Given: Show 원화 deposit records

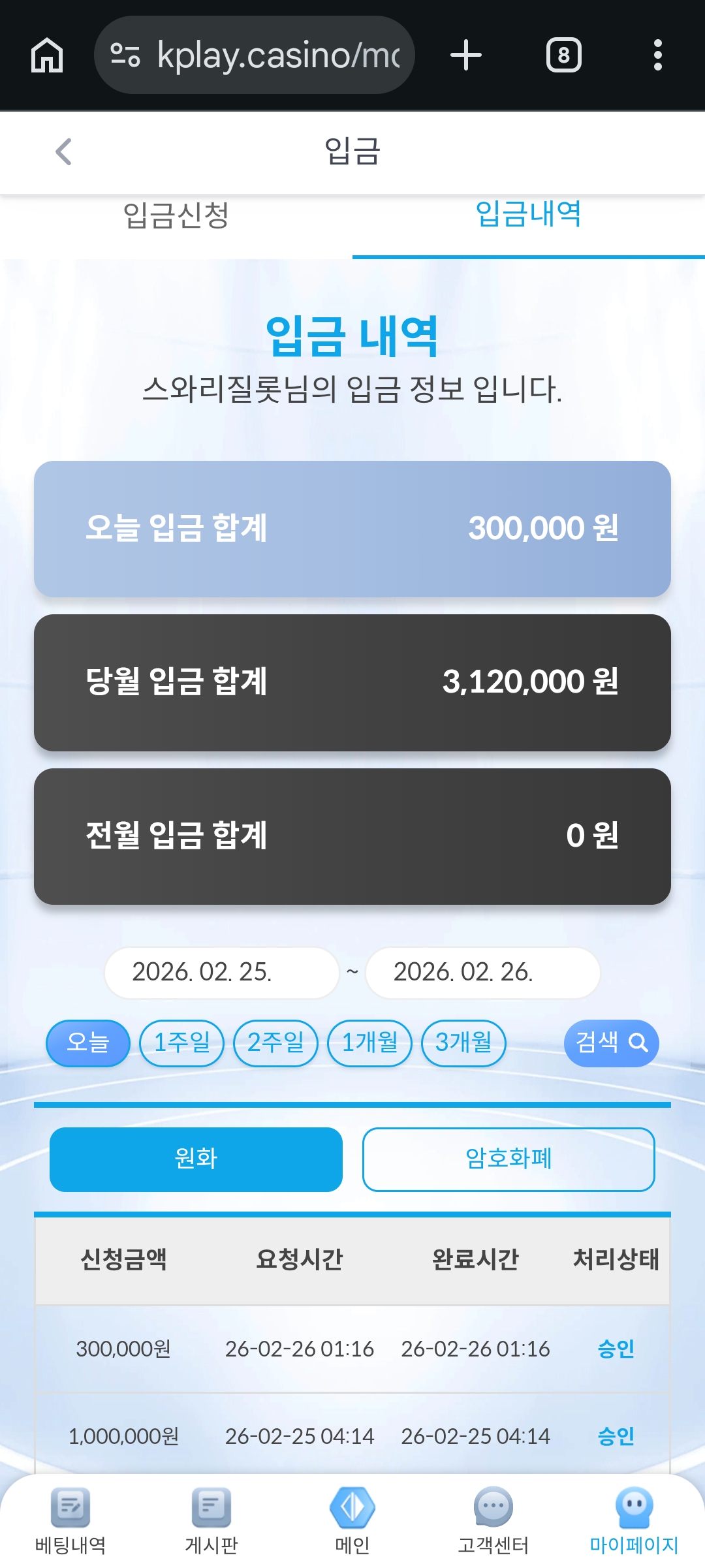Looking at the screenshot, I should click(196, 1159).
